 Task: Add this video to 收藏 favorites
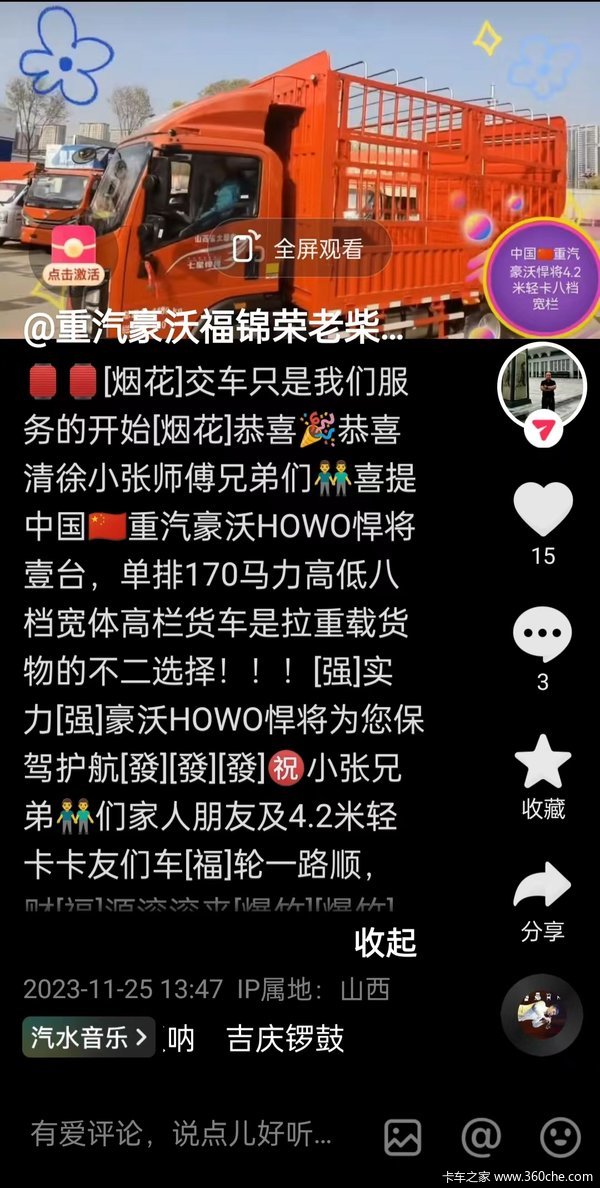pyautogui.click(x=542, y=763)
